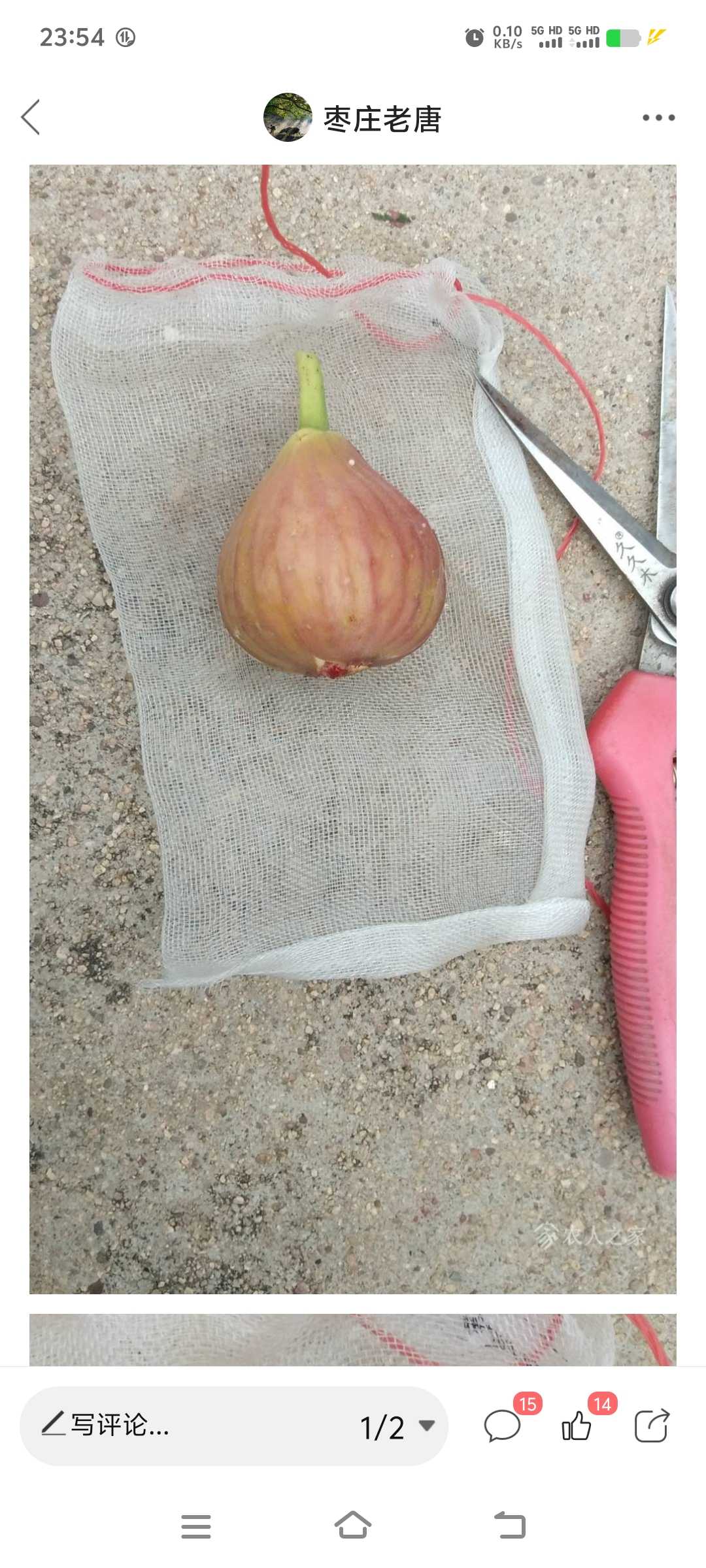Go back using the top-left arrow

click(x=31, y=118)
